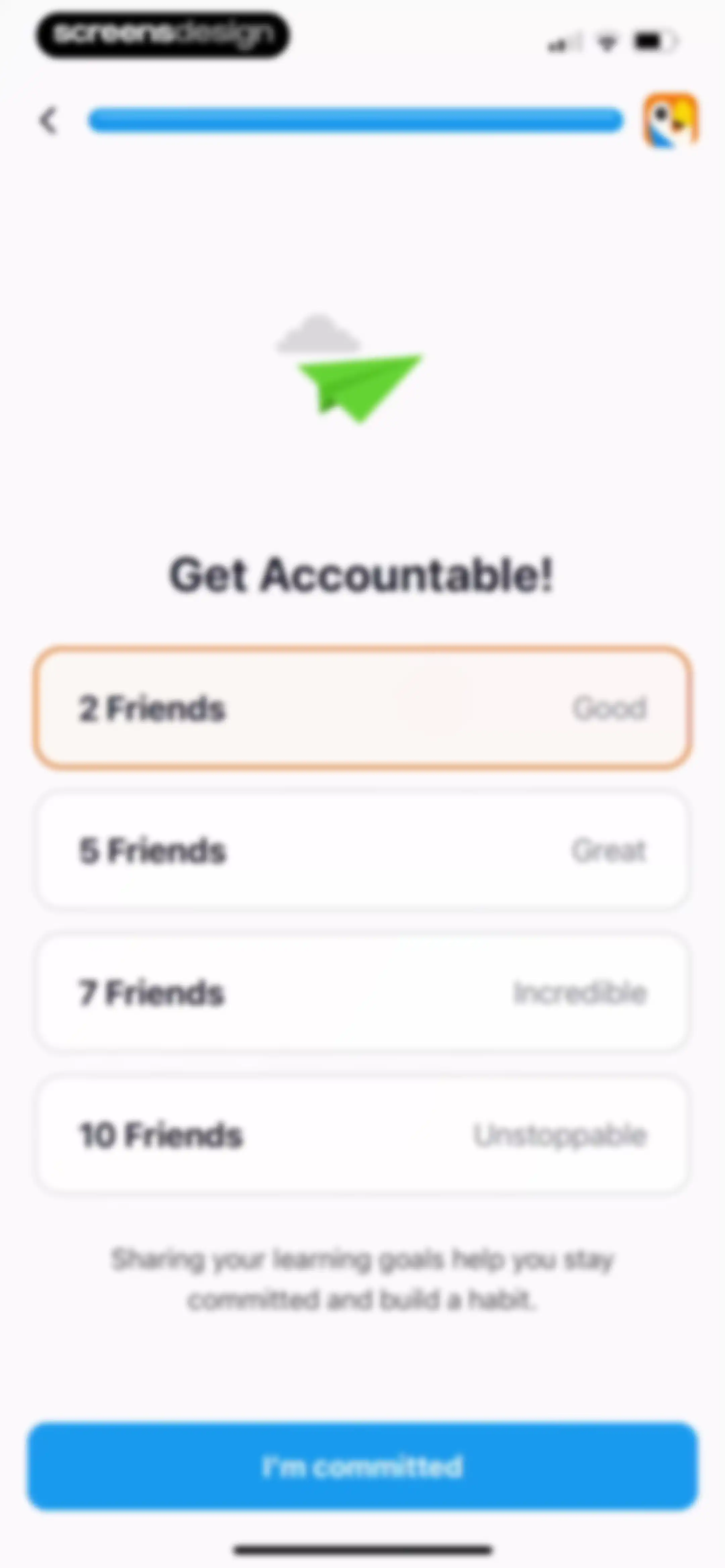Screen dimensions: 725x1568
Task: Select the 10 Friends option
Action: tap(362, 1135)
